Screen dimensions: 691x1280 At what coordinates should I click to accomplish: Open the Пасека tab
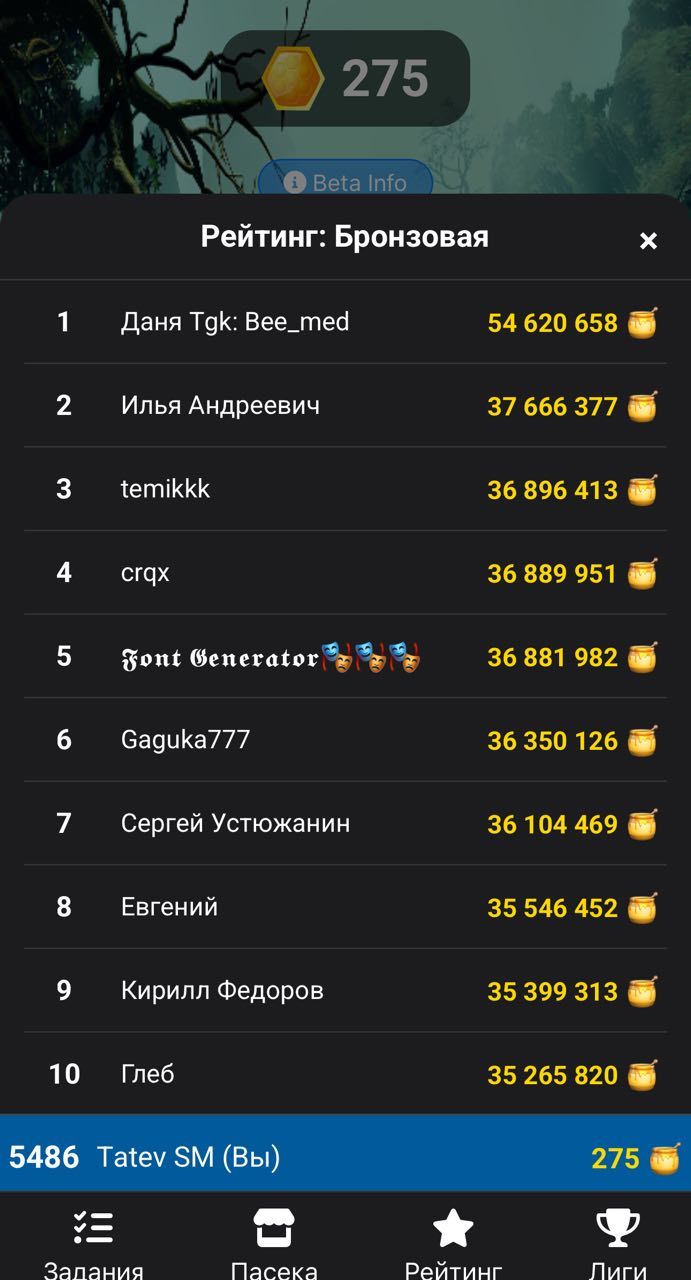pyautogui.click(x=274, y=1242)
